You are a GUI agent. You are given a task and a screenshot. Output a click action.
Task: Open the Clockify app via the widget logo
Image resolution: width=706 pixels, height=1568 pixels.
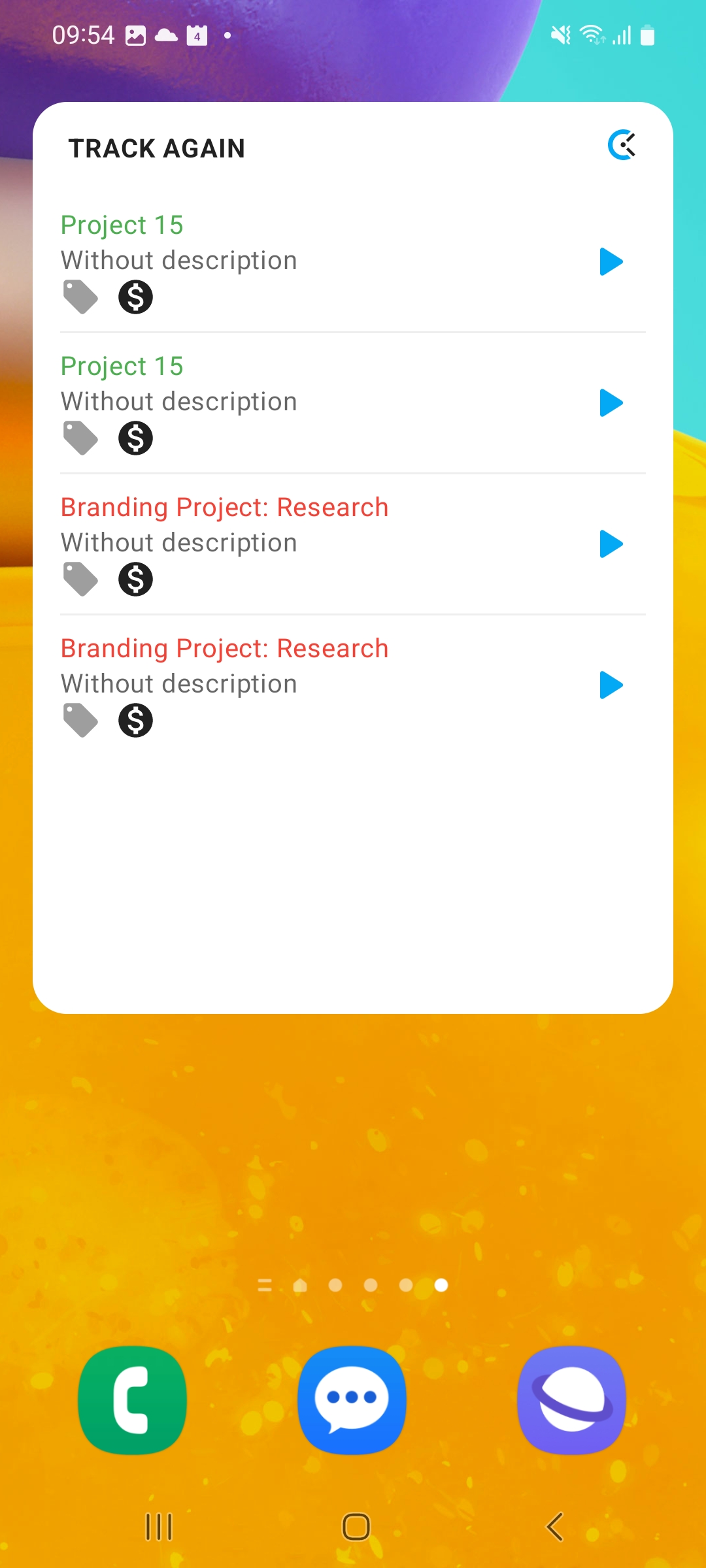622,146
